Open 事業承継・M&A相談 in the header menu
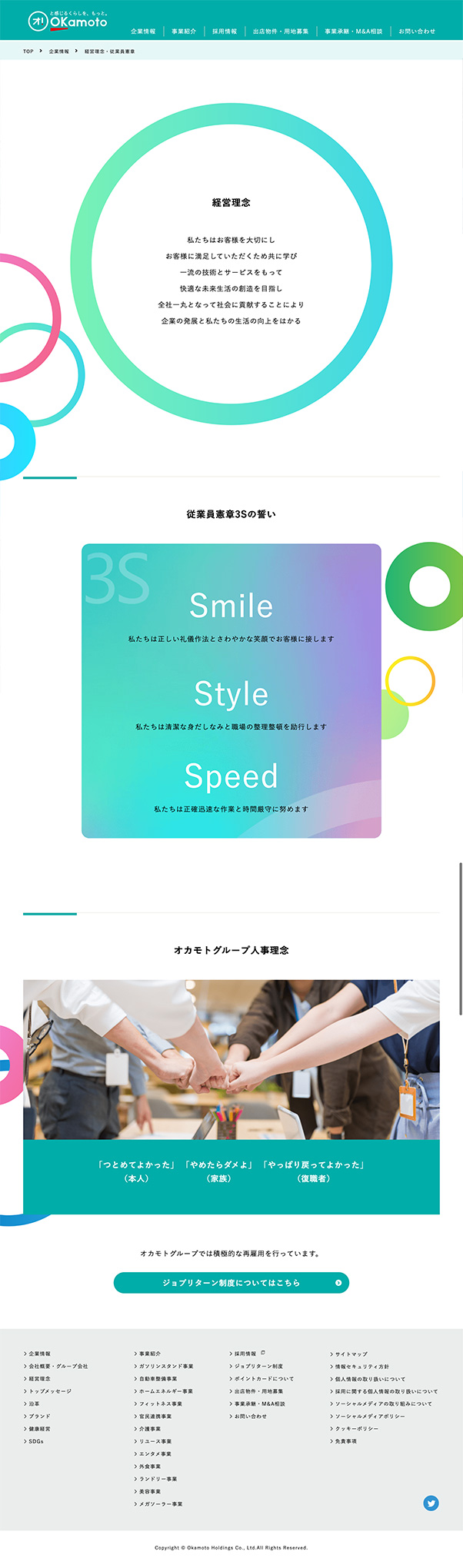This screenshot has width=463, height=1568. click(x=353, y=32)
